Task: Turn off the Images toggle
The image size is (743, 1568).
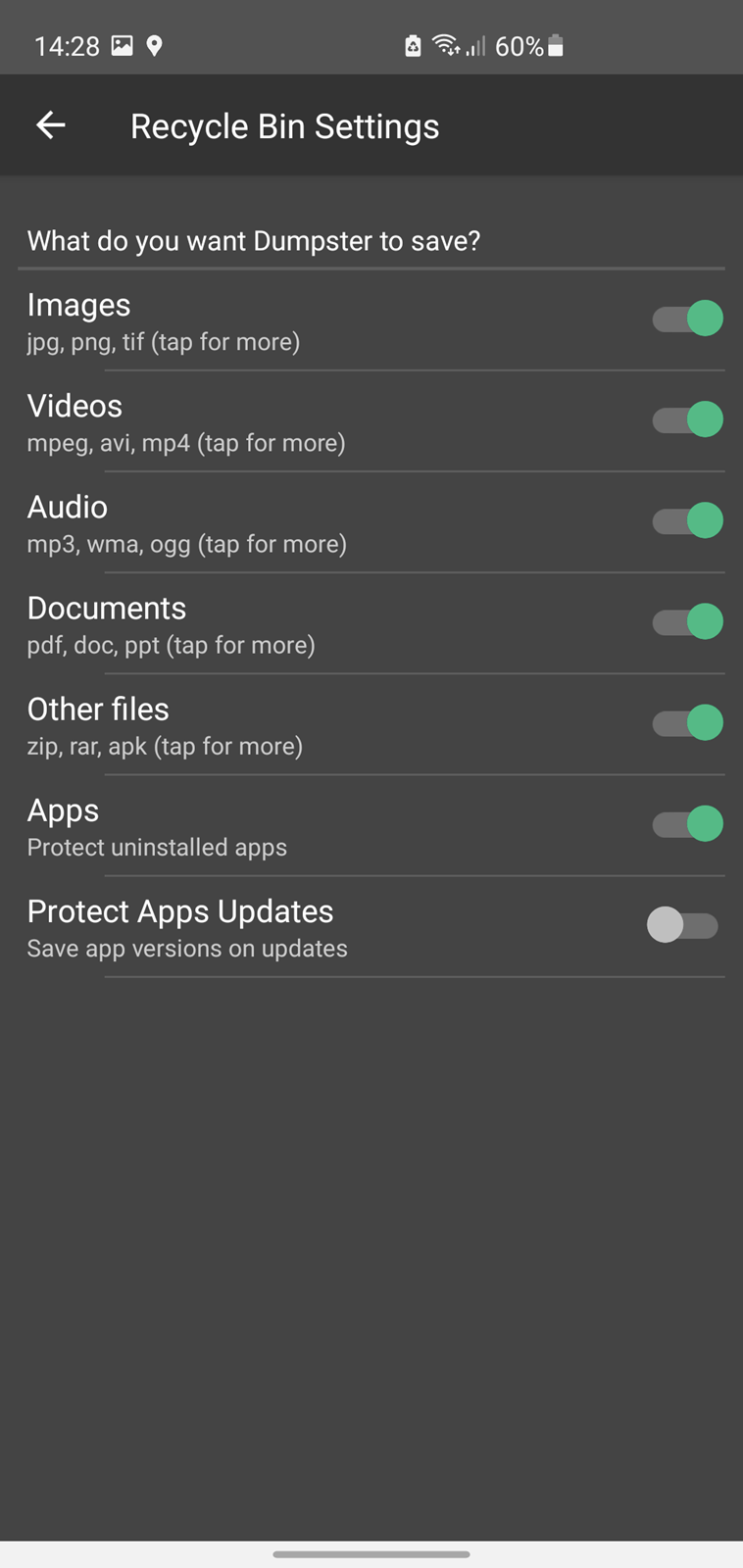Action: pos(687,318)
